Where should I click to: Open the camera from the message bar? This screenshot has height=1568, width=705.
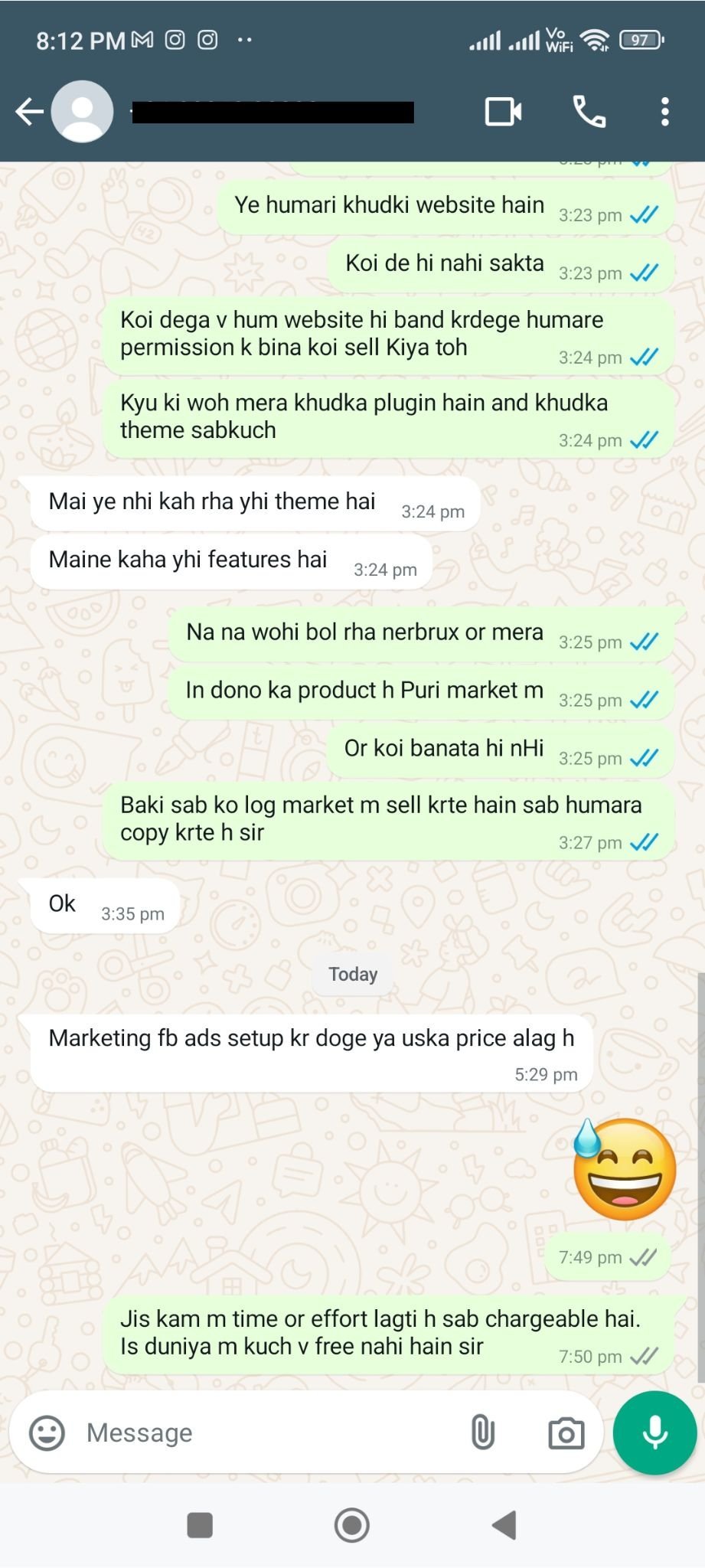566,1433
